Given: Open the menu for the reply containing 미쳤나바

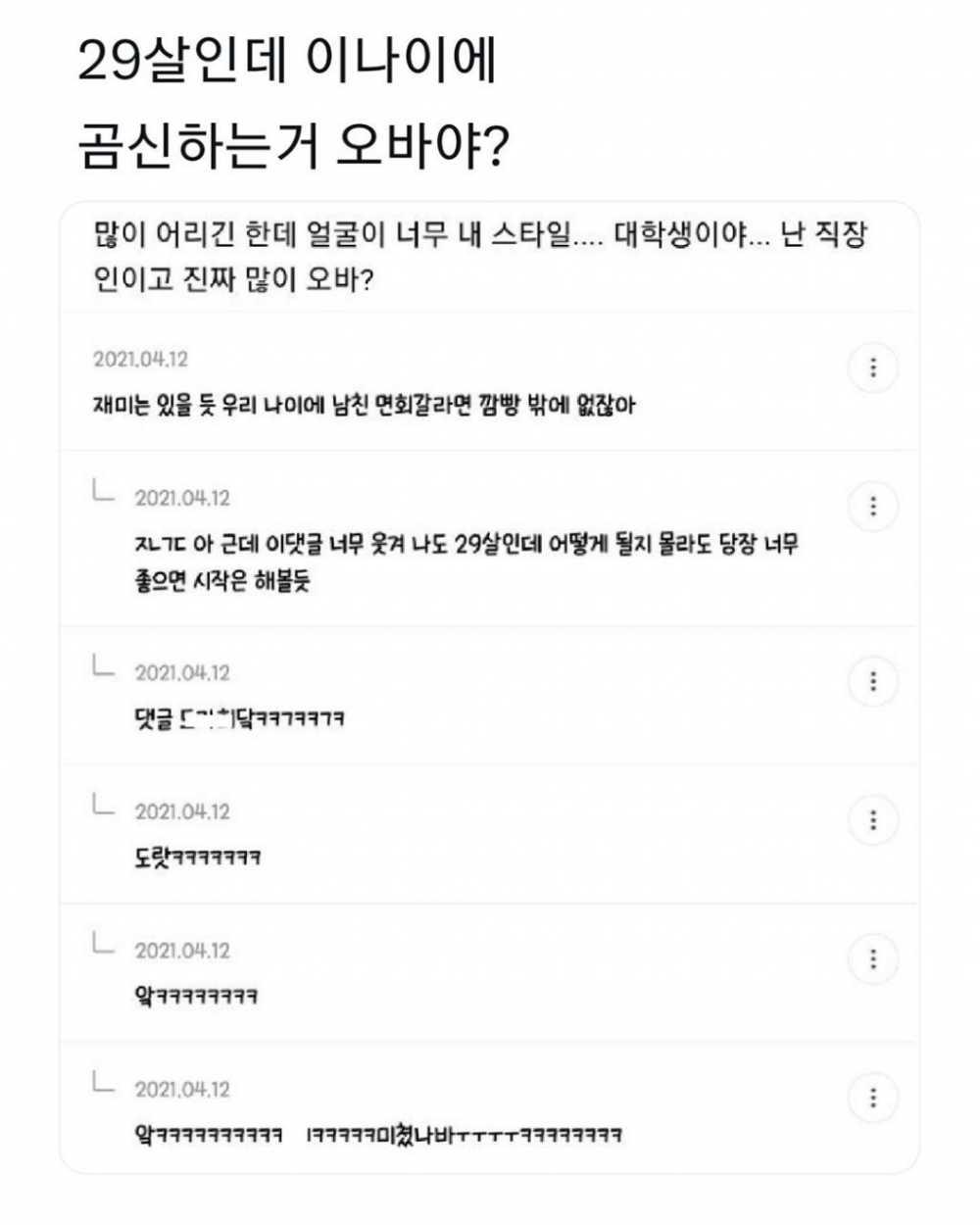Looking at the screenshot, I should [872, 1098].
